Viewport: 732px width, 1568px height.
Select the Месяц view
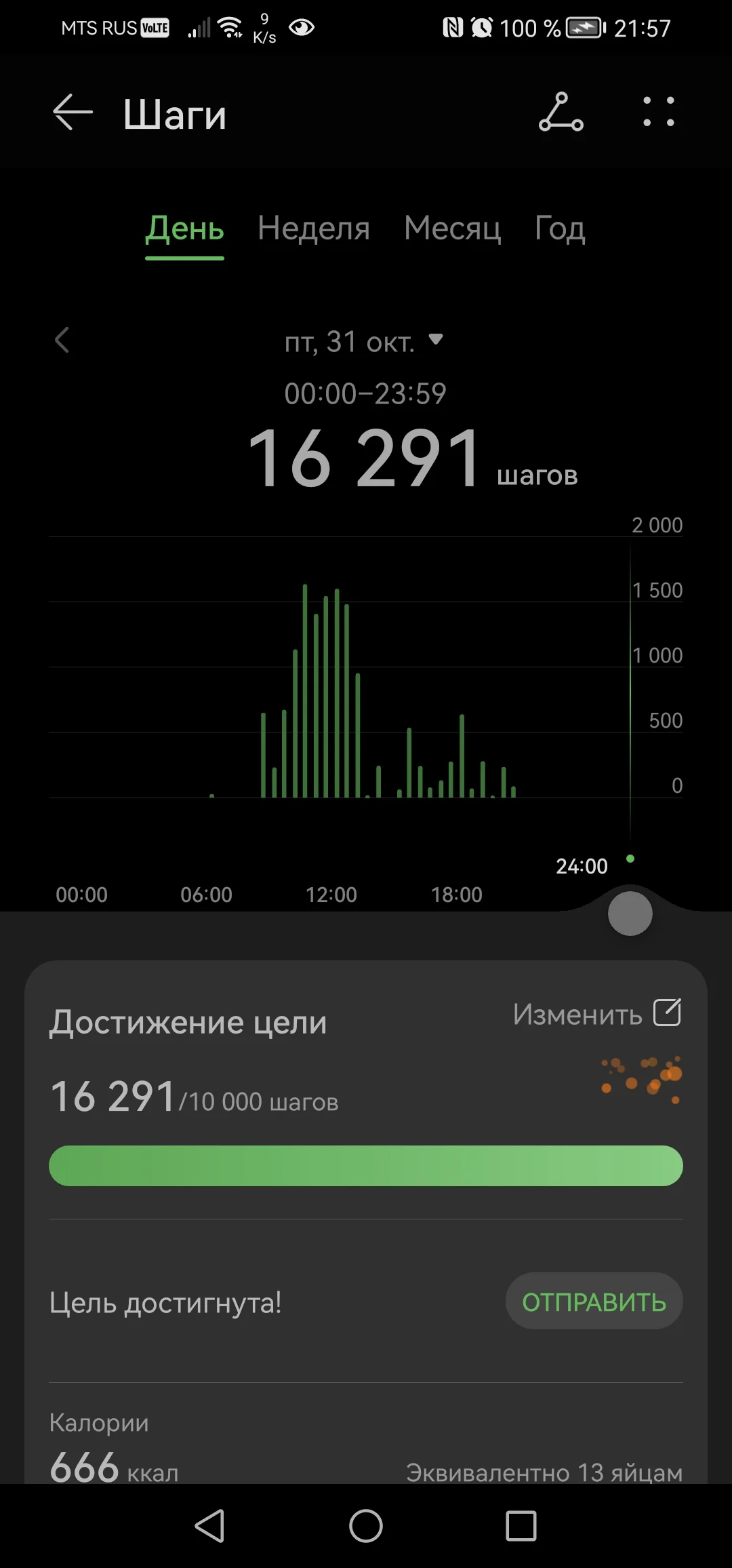pyautogui.click(x=452, y=229)
